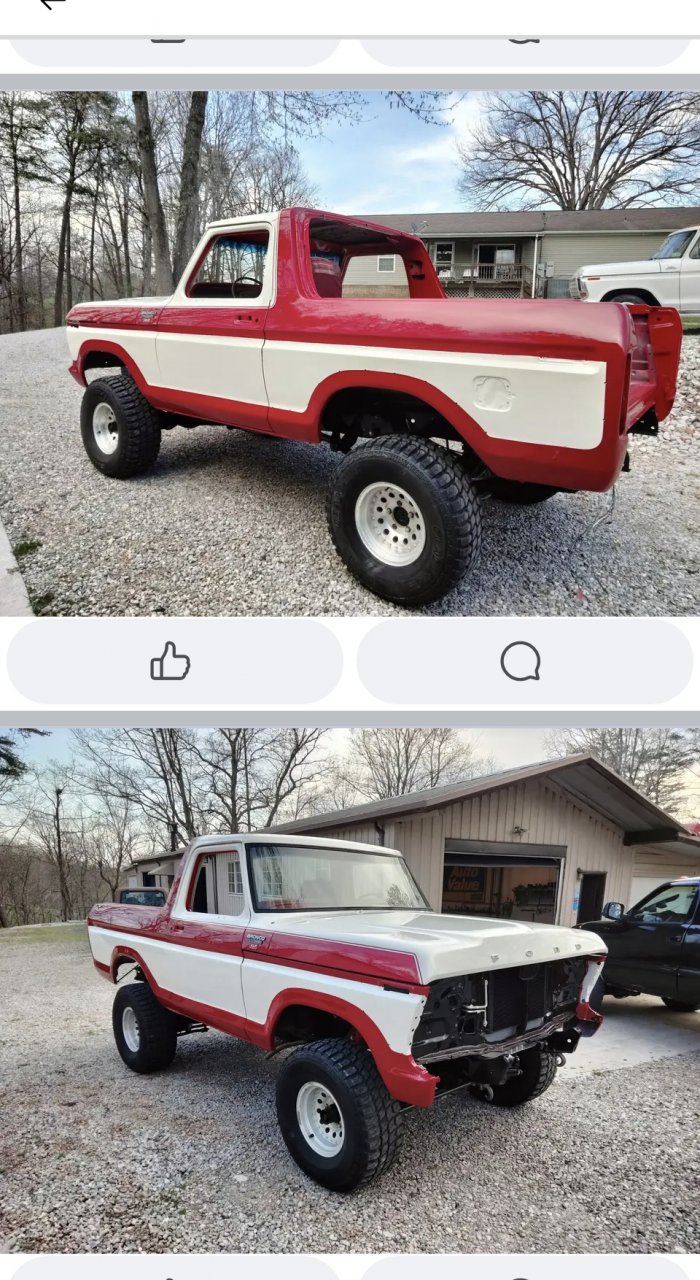Open the photo showing the truck's rear side
Screen dimensions: 700x1280
tap(350, 353)
